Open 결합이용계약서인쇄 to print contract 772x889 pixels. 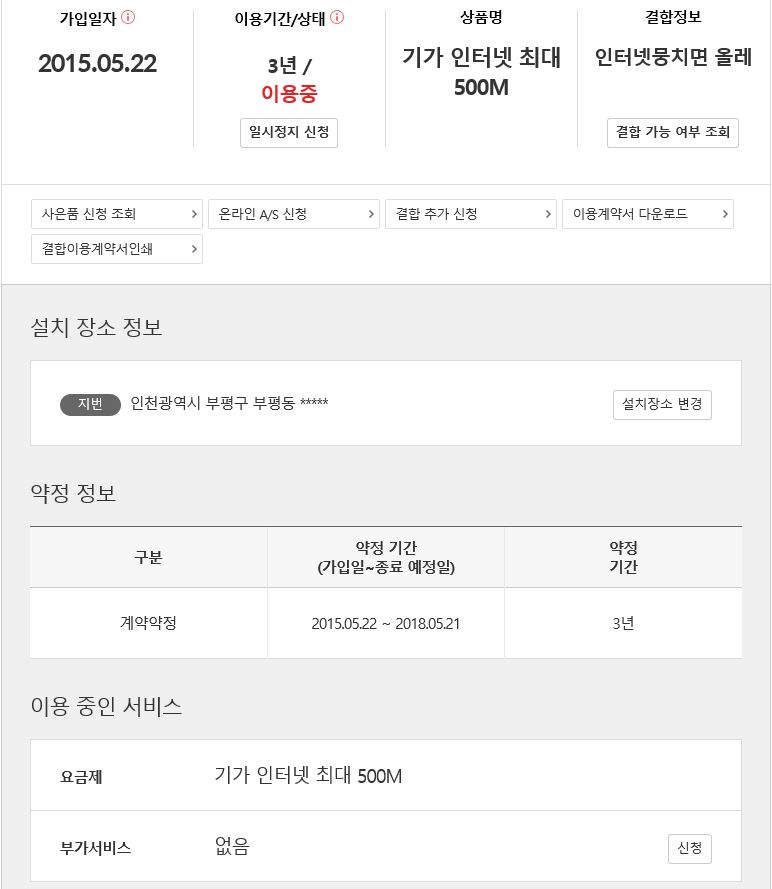pos(116,249)
